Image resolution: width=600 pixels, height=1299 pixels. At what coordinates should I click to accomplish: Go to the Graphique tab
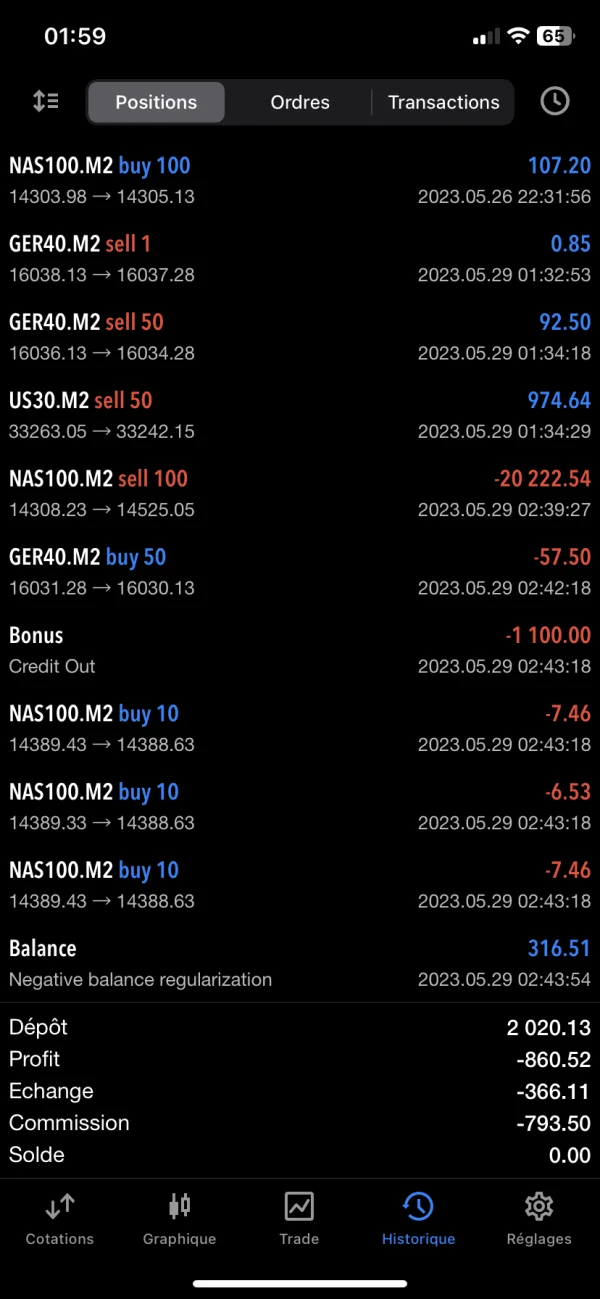click(180, 1219)
